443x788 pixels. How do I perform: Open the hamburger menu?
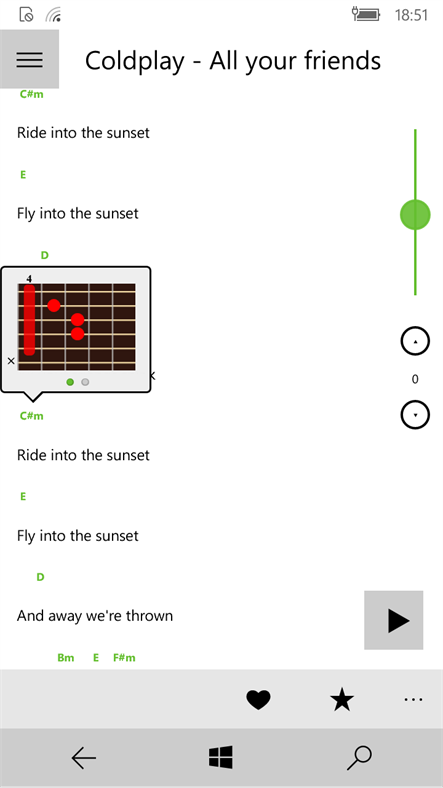[x=30, y=59]
